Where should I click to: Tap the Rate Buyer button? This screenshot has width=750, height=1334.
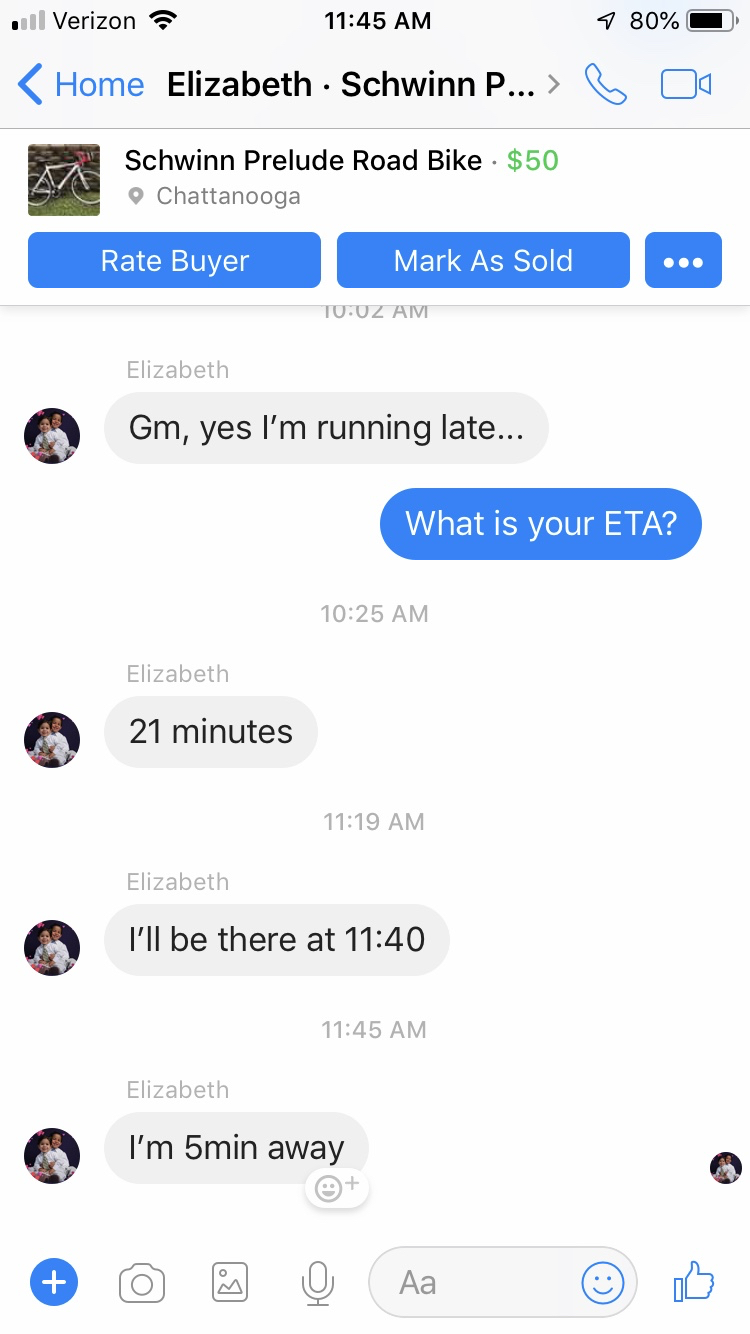tap(174, 260)
